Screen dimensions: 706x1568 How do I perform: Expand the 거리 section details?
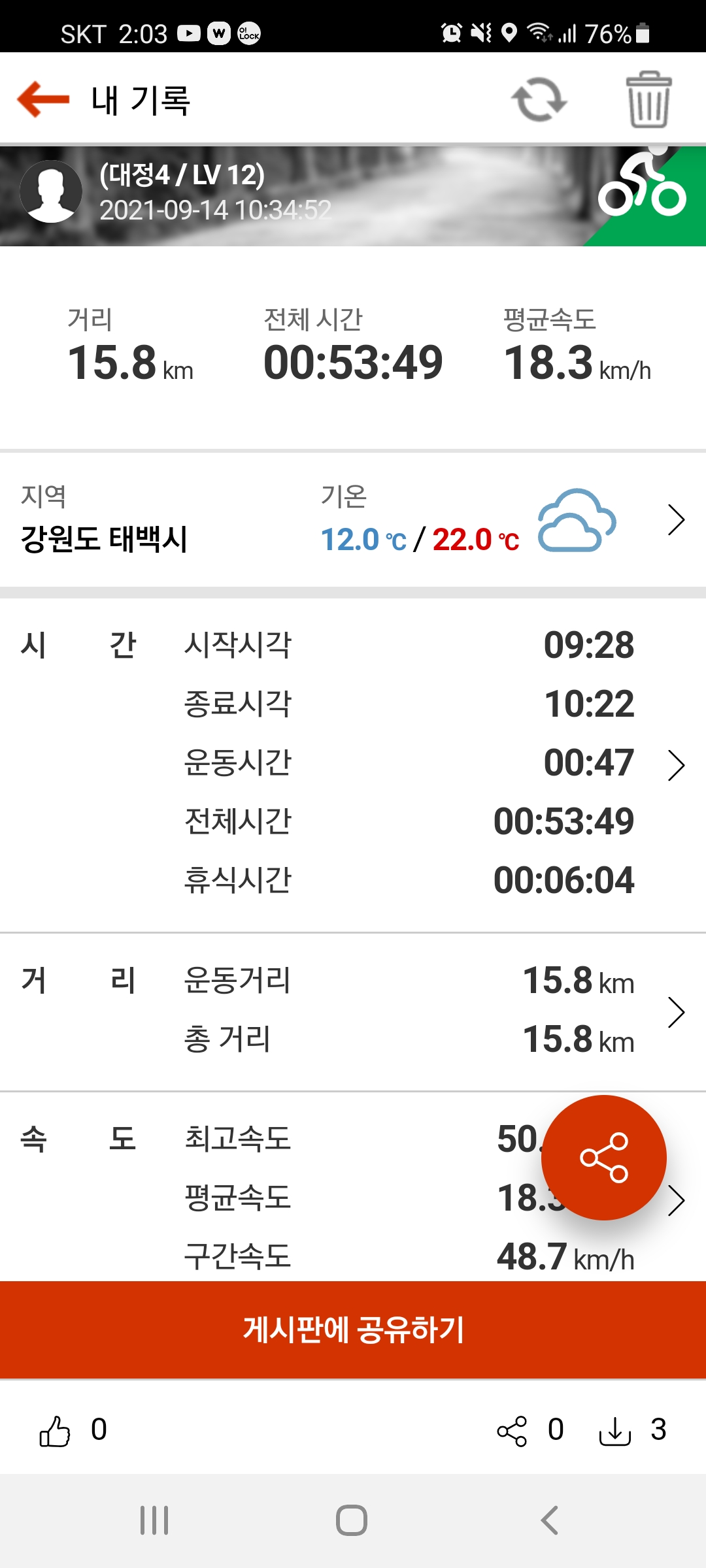click(x=676, y=1012)
